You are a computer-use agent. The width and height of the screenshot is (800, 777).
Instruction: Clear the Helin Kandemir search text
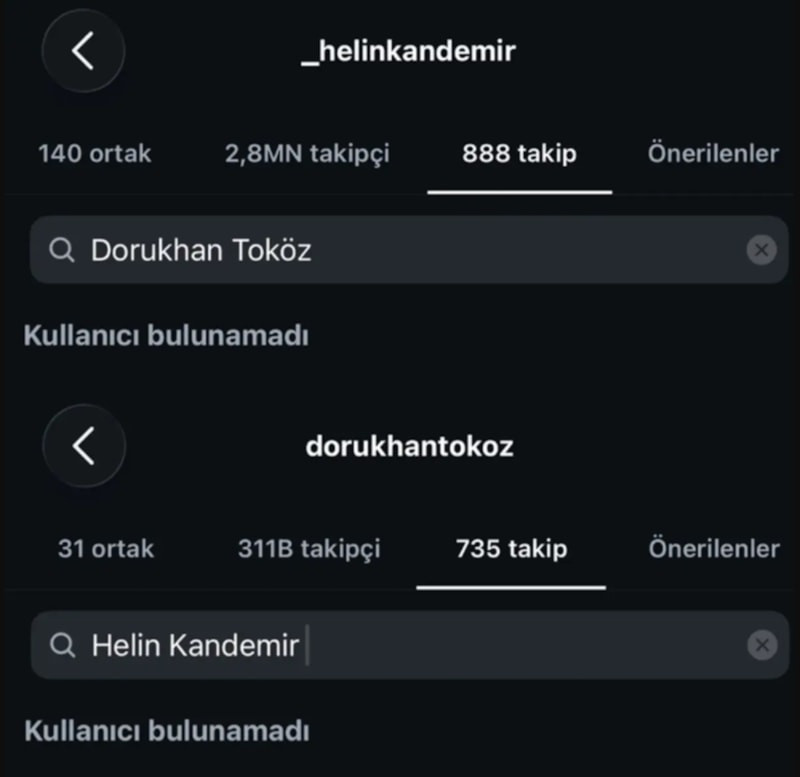pos(762,645)
